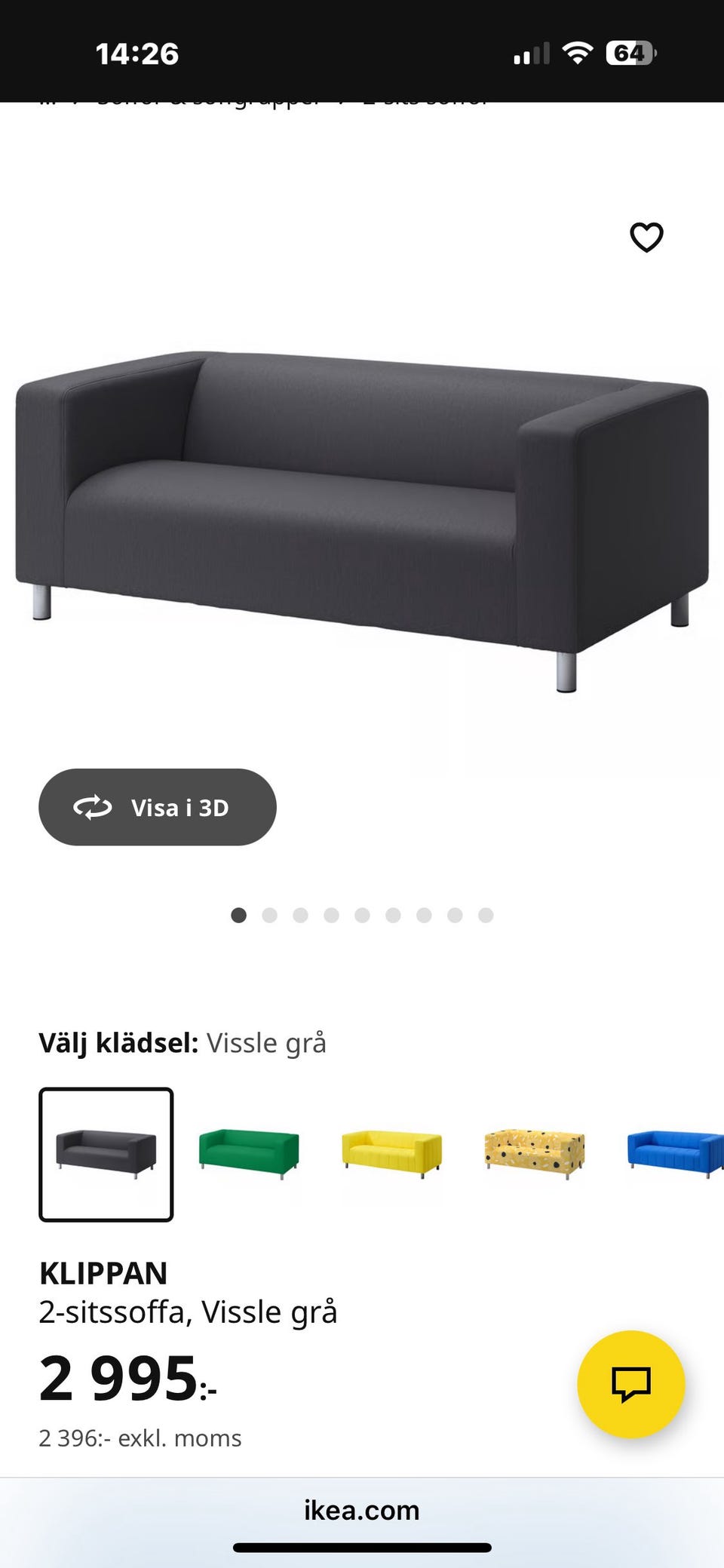Tap the battery indicator showing 64
This screenshot has height=1568, width=724.
(x=630, y=53)
